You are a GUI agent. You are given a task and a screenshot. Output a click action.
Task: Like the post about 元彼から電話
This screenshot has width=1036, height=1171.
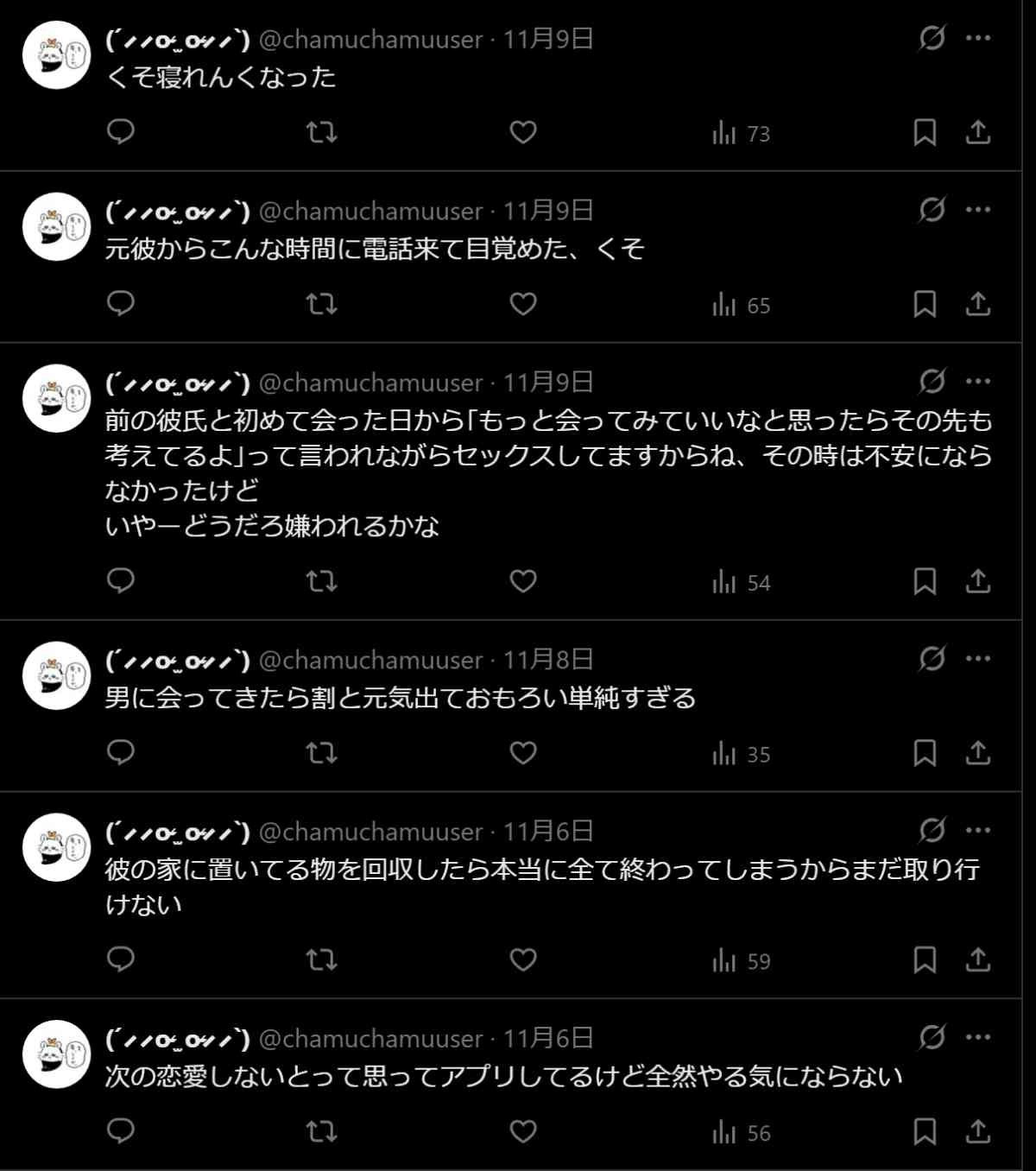click(x=523, y=304)
